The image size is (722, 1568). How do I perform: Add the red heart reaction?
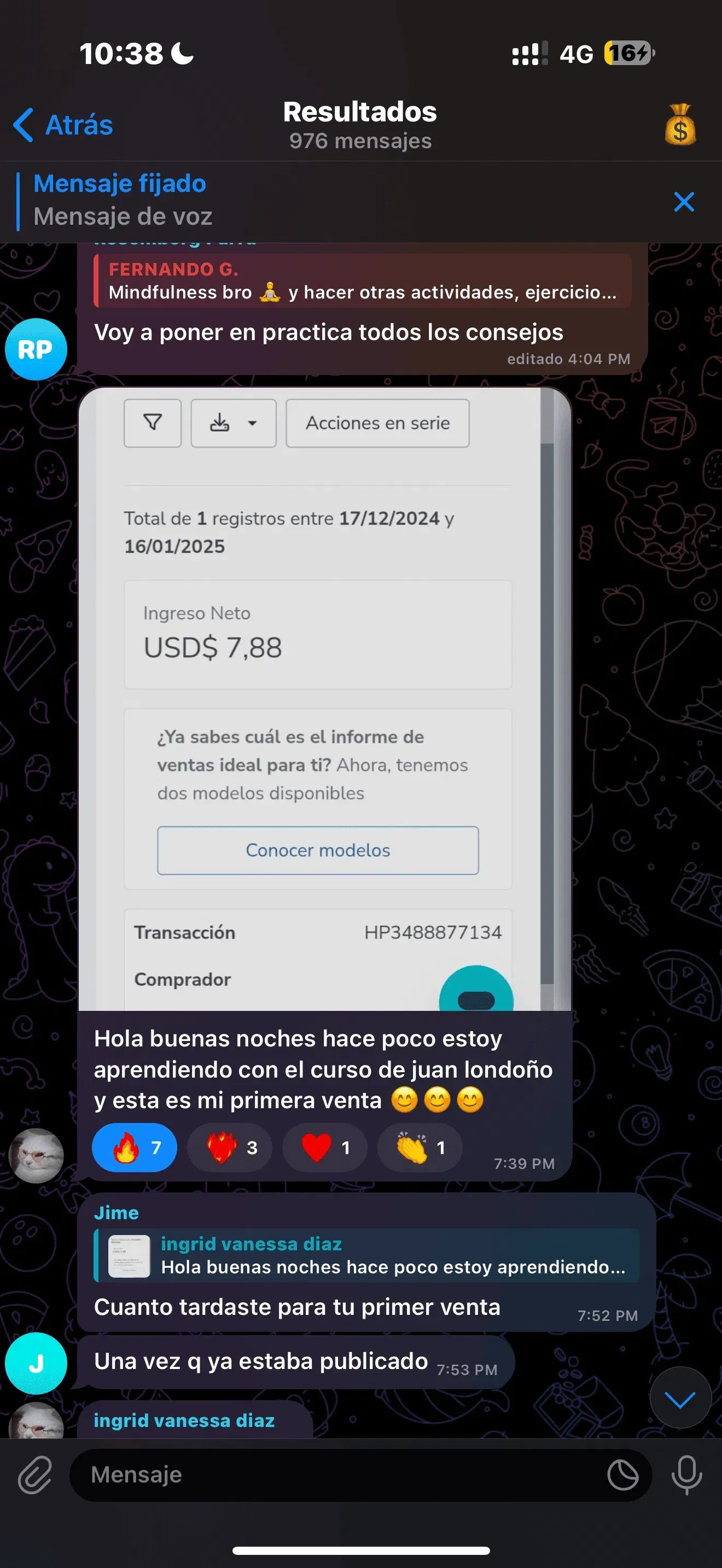(324, 1148)
